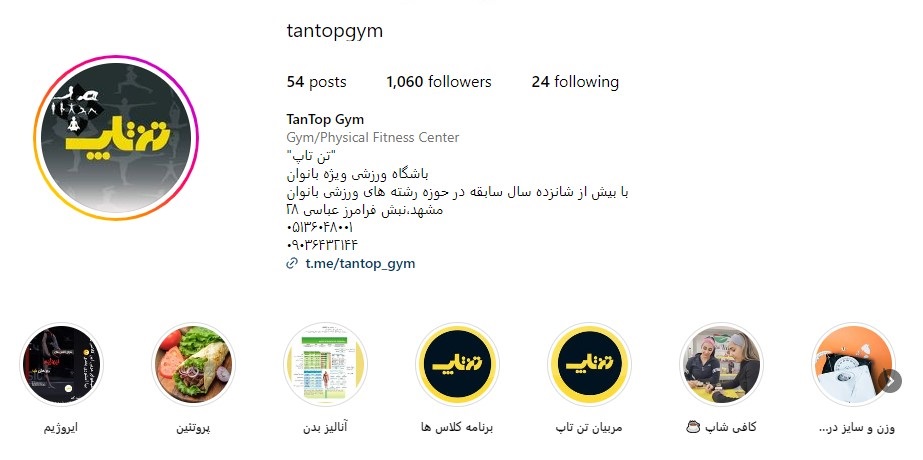Show more highlights with the right arrow
The image size is (923, 460).
pyautogui.click(x=891, y=381)
